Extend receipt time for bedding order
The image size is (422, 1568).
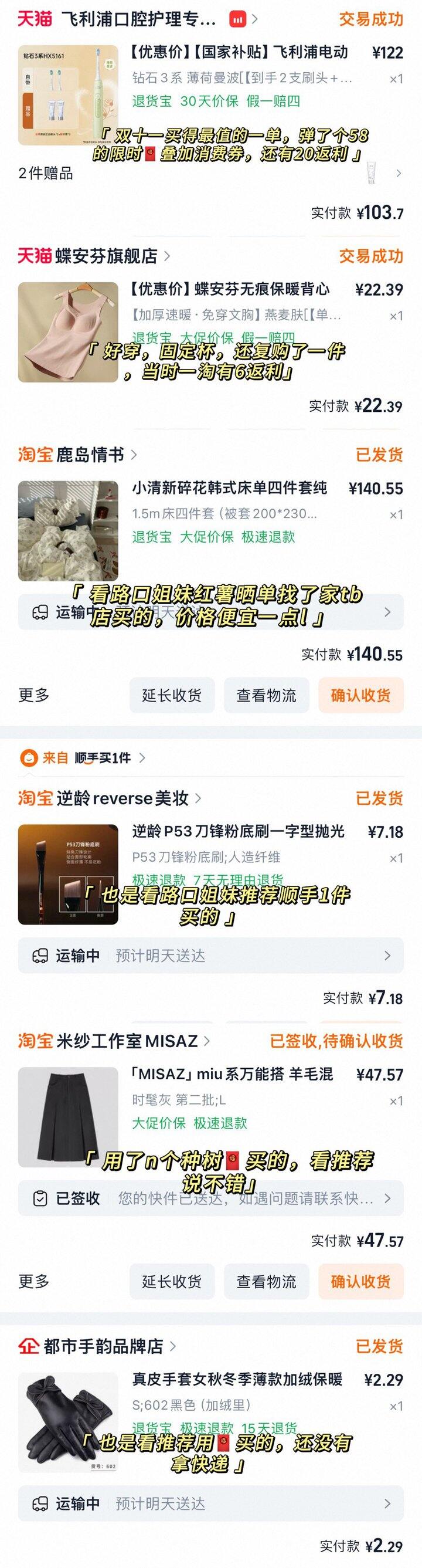pos(172,695)
